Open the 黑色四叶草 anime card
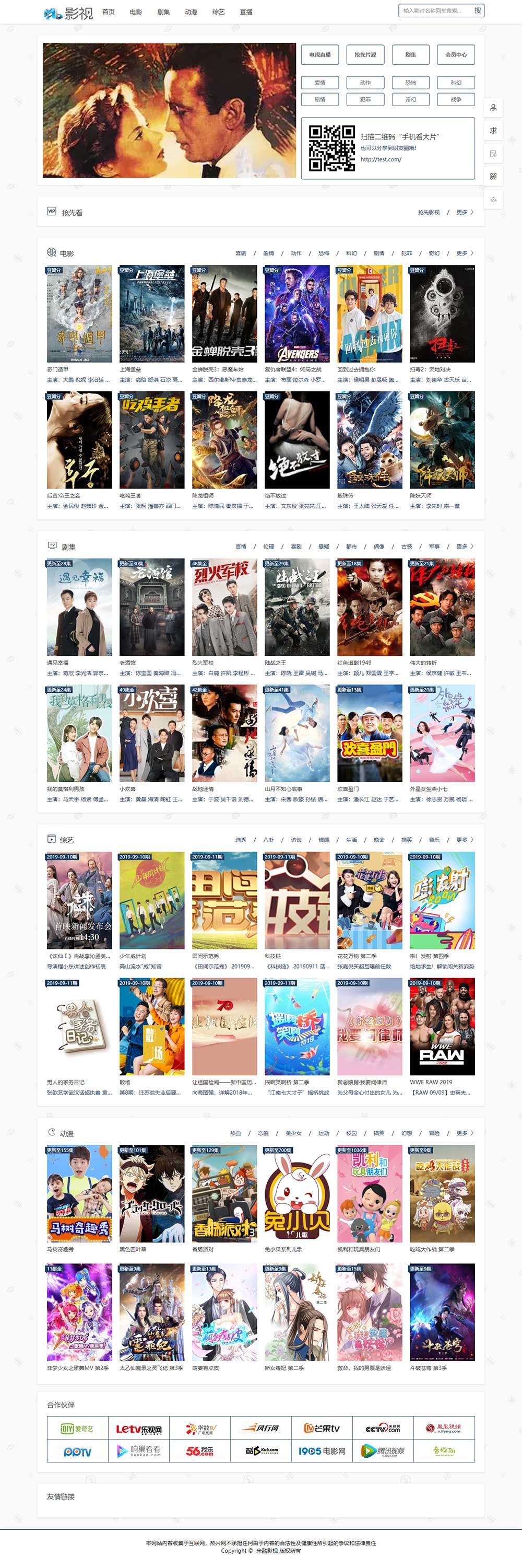522x1568 pixels. coord(151,1194)
